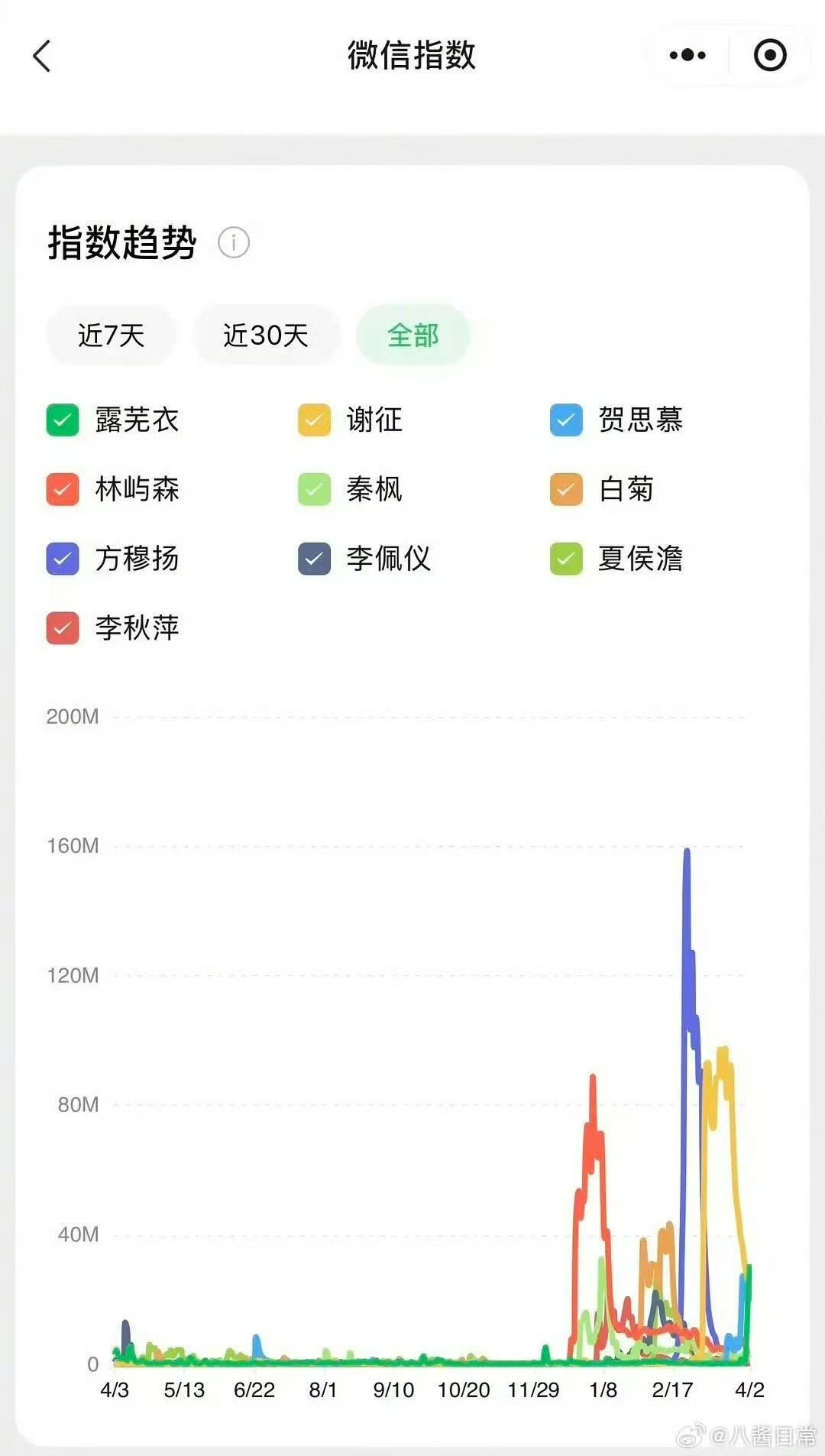Click the mini program capsule circle icon
The height and width of the screenshot is (1456, 825).
click(x=772, y=55)
